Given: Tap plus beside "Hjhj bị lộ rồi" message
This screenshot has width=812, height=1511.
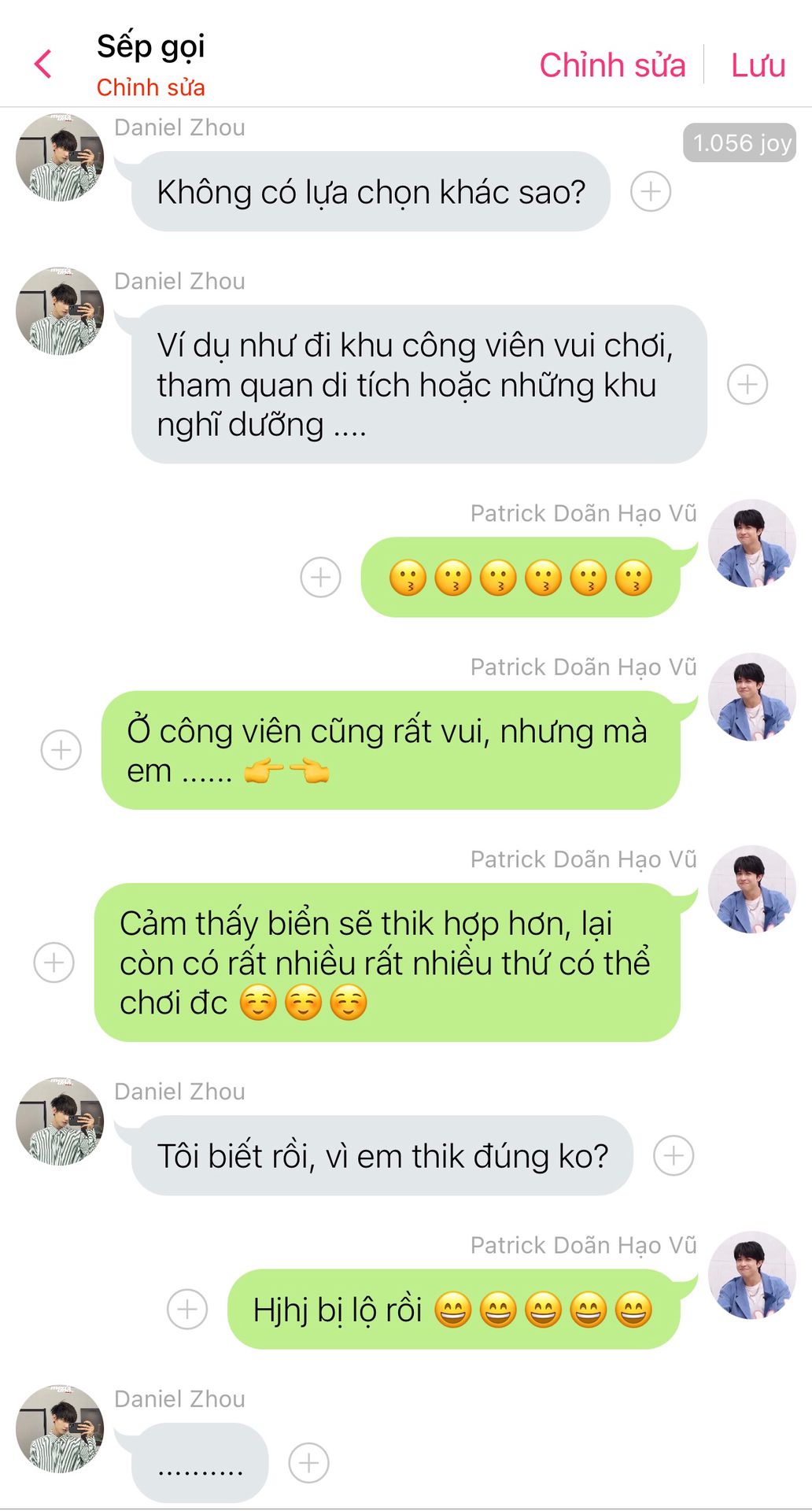Looking at the screenshot, I should point(187,1309).
